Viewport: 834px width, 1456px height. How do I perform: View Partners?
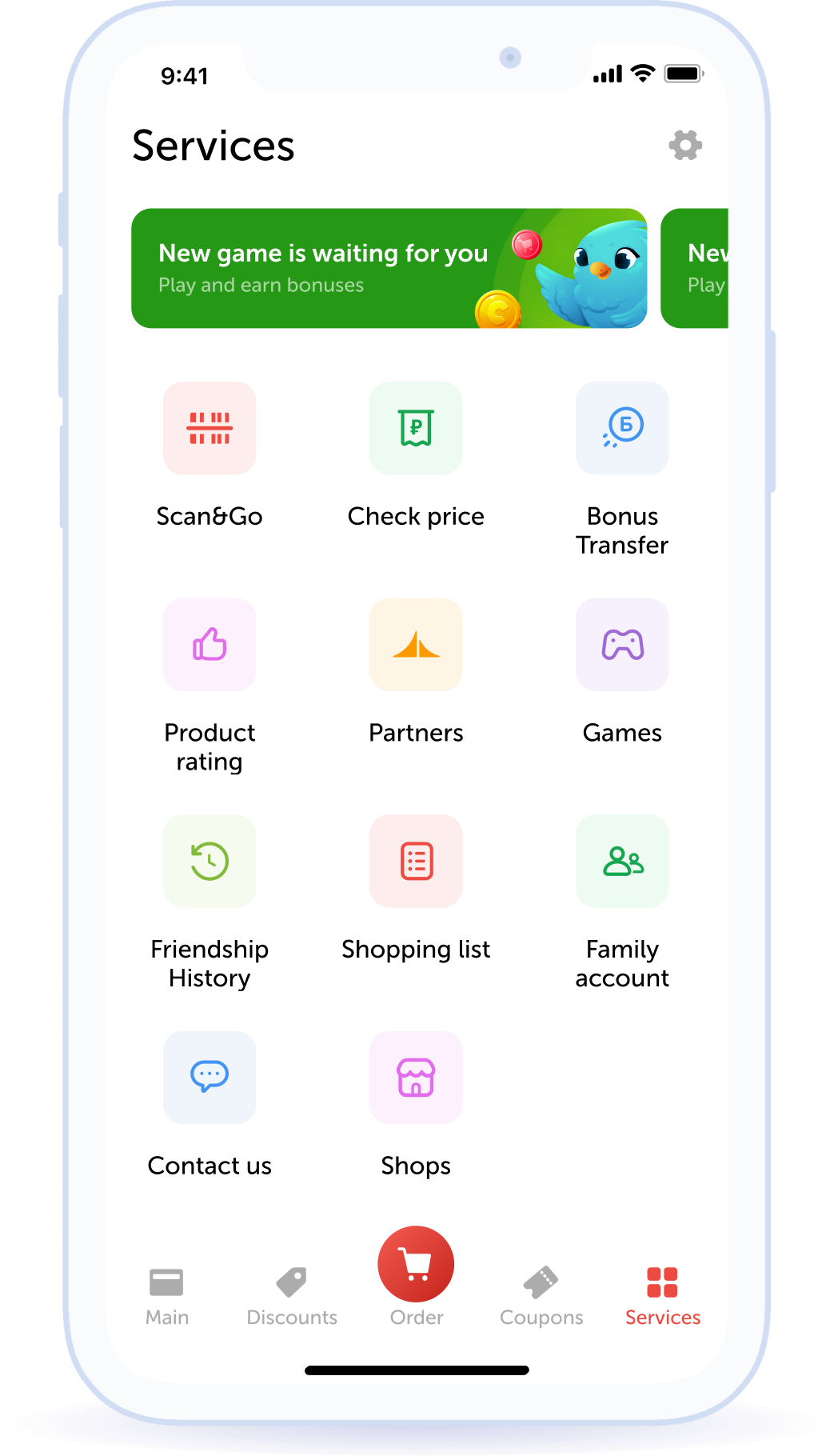tap(416, 645)
